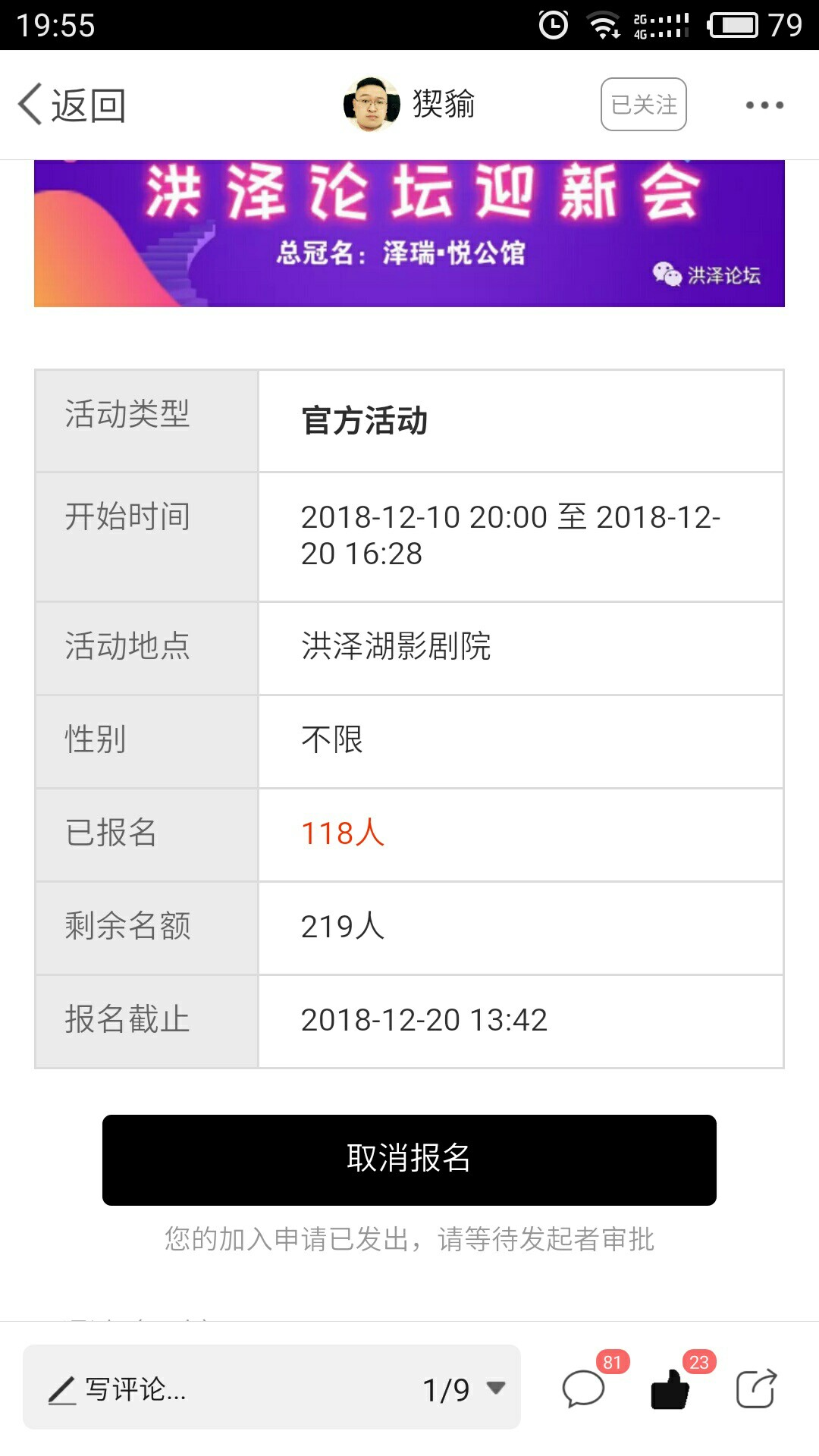Image resolution: width=819 pixels, height=1456 pixels.
Task: Share this post
Action: (x=757, y=1389)
